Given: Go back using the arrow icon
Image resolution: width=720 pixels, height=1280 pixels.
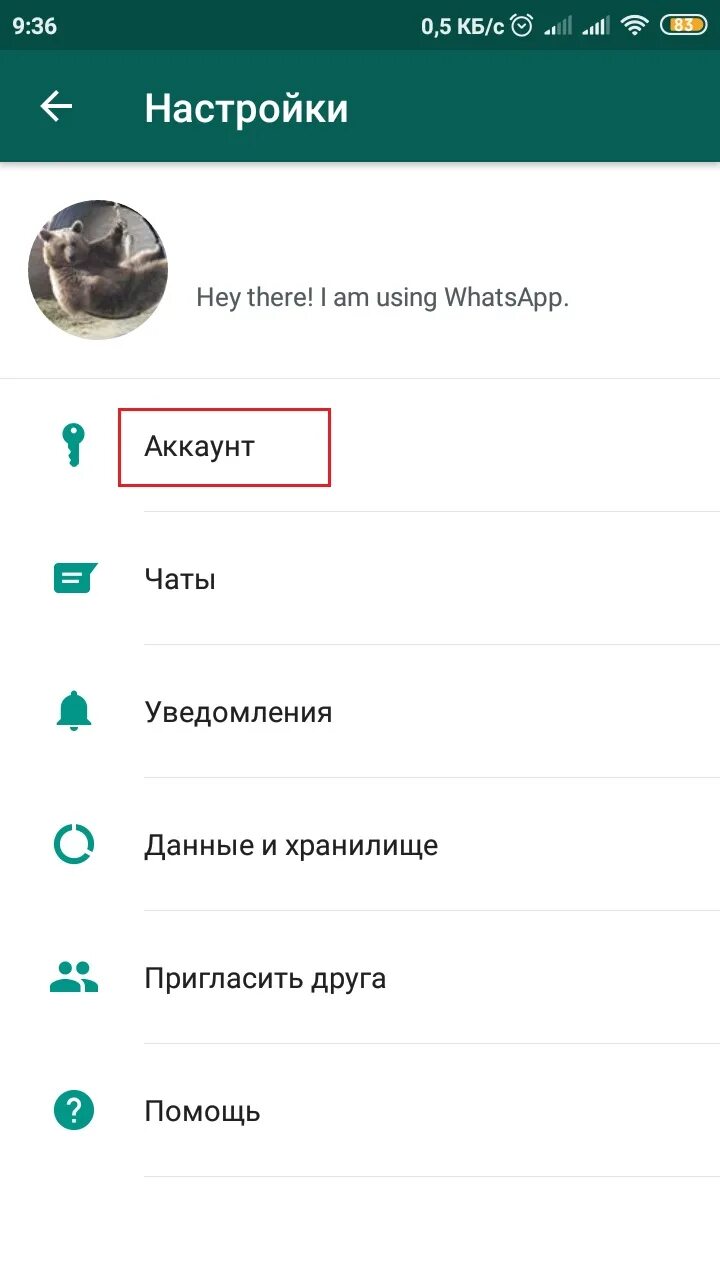Looking at the screenshot, I should pos(57,107).
